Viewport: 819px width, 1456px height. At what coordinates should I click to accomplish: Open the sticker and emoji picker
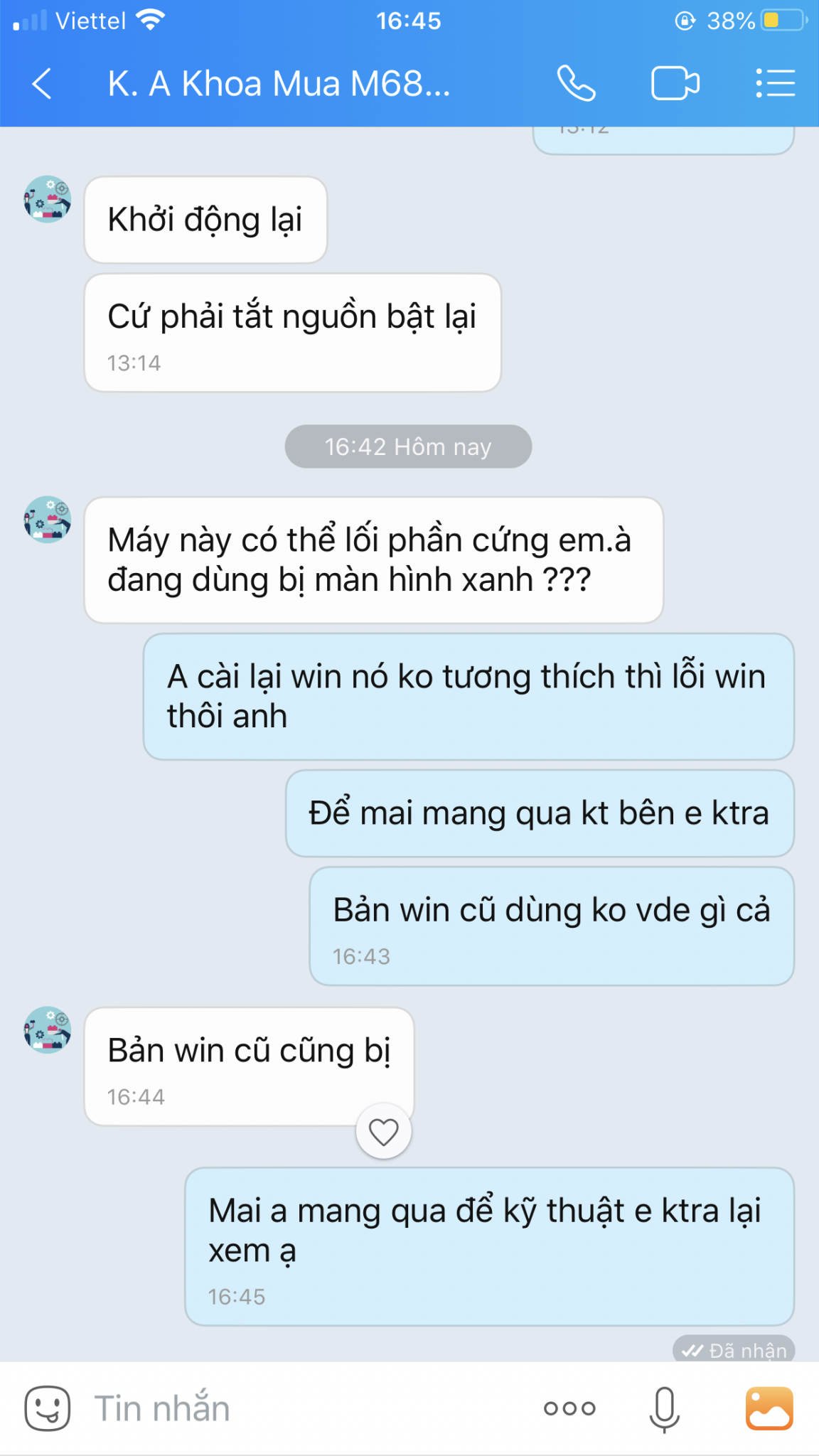(47, 1408)
